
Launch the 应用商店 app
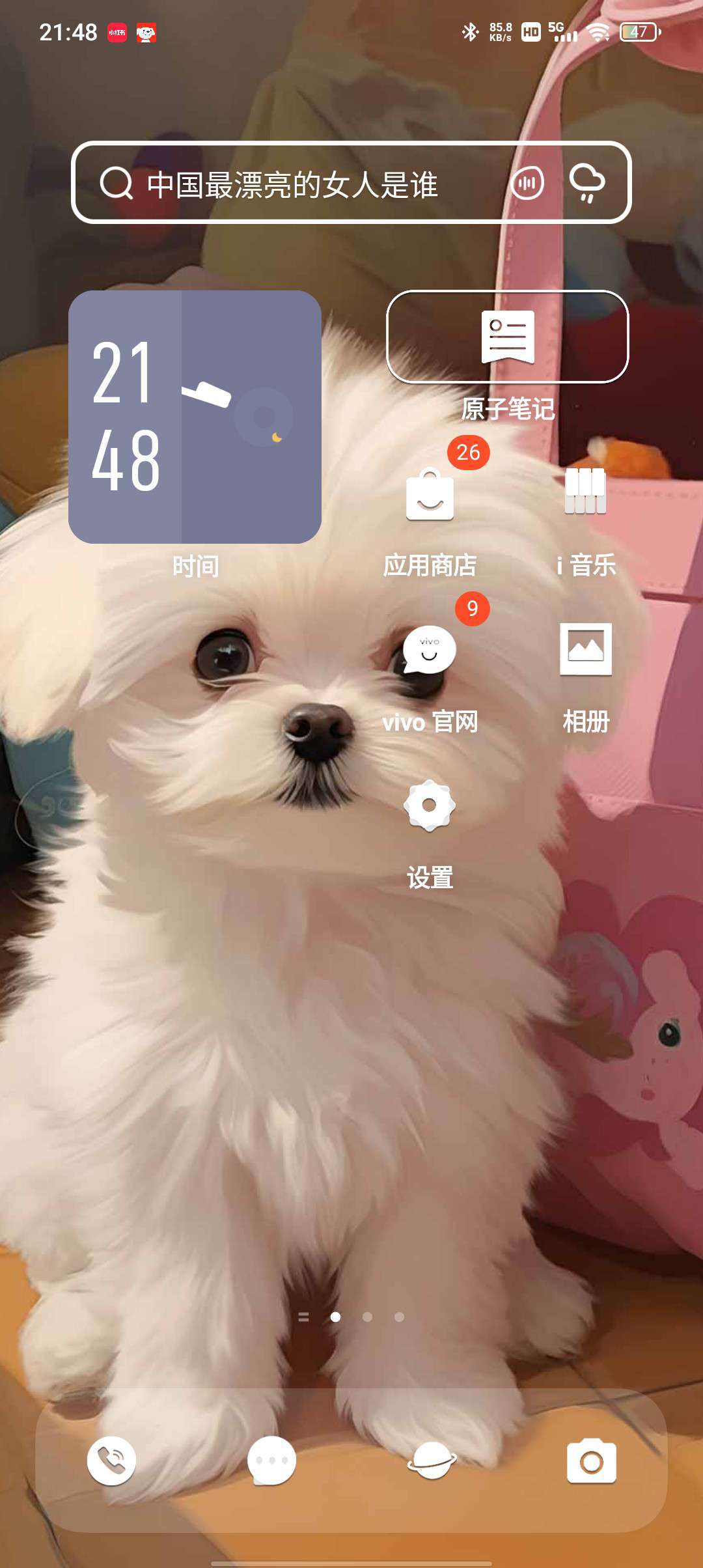click(430, 495)
